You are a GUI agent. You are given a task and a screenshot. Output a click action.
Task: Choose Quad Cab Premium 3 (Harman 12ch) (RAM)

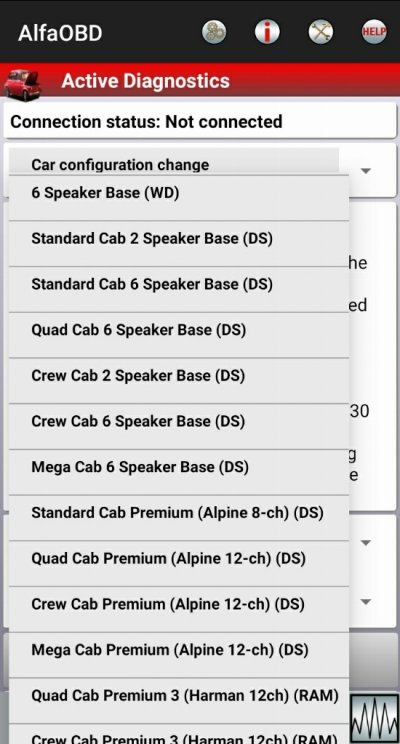pyautogui.click(x=179, y=700)
